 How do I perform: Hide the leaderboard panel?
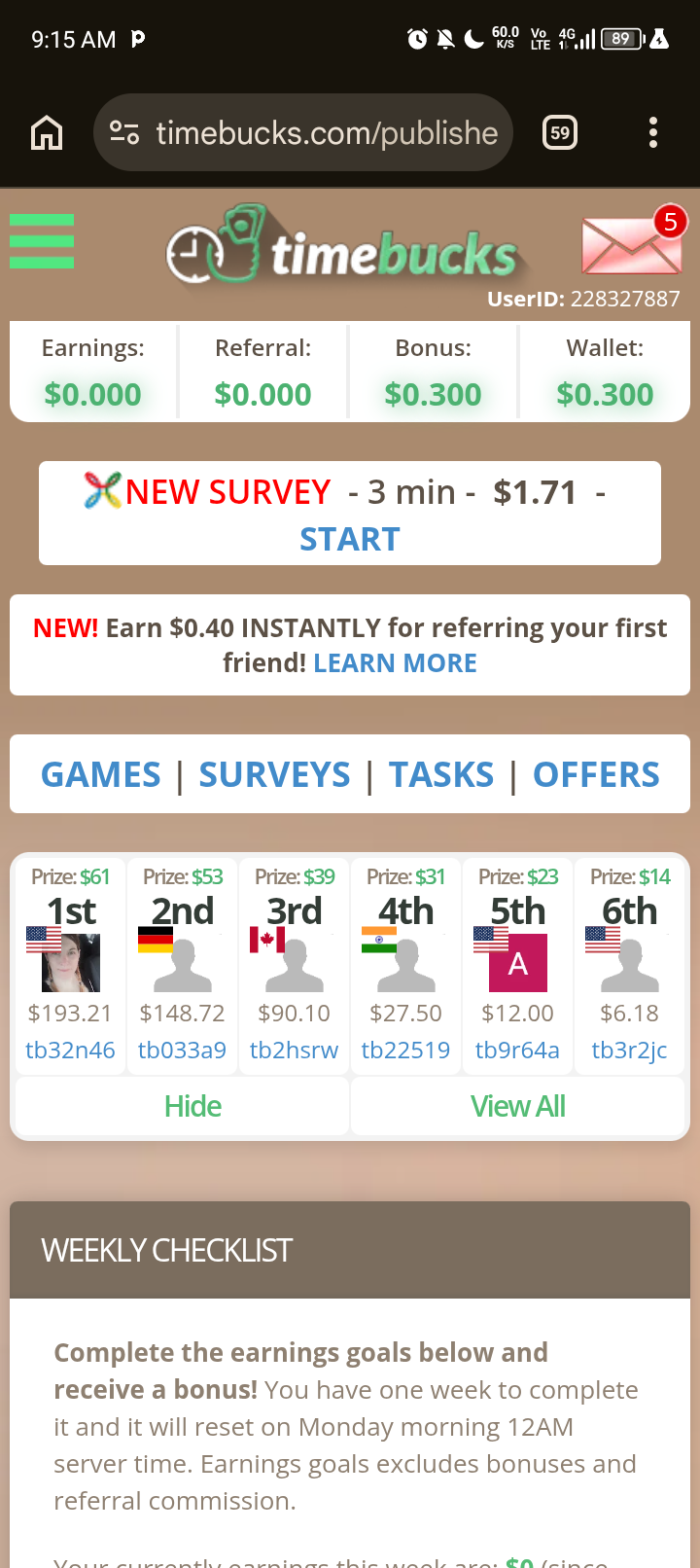[192, 1107]
